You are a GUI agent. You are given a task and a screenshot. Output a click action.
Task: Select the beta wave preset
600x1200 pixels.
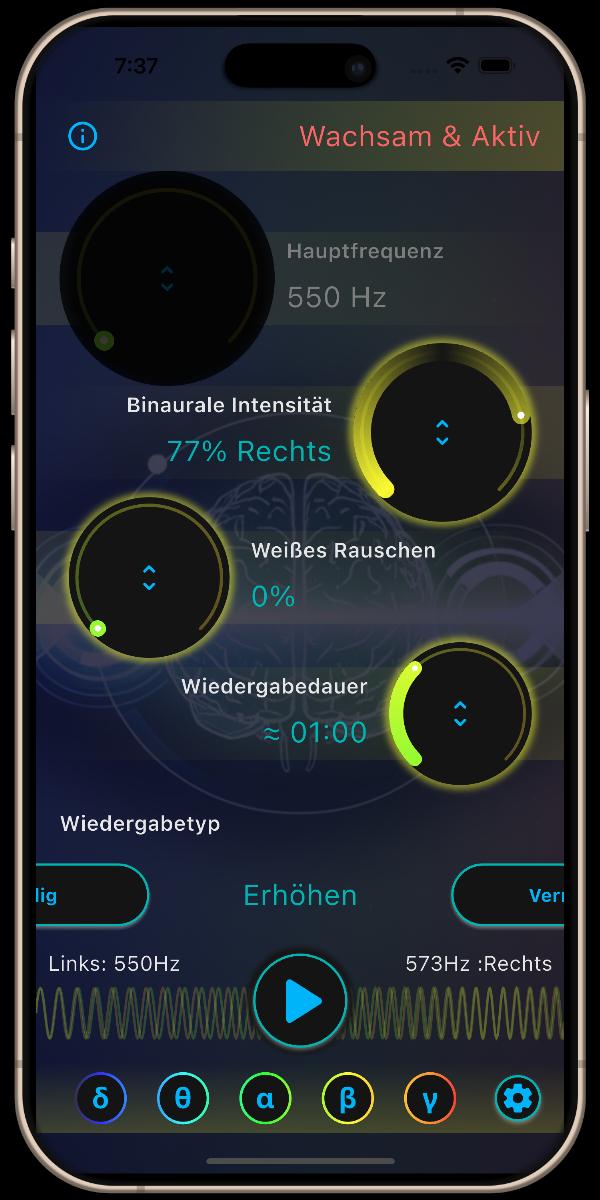point(347,1099)
